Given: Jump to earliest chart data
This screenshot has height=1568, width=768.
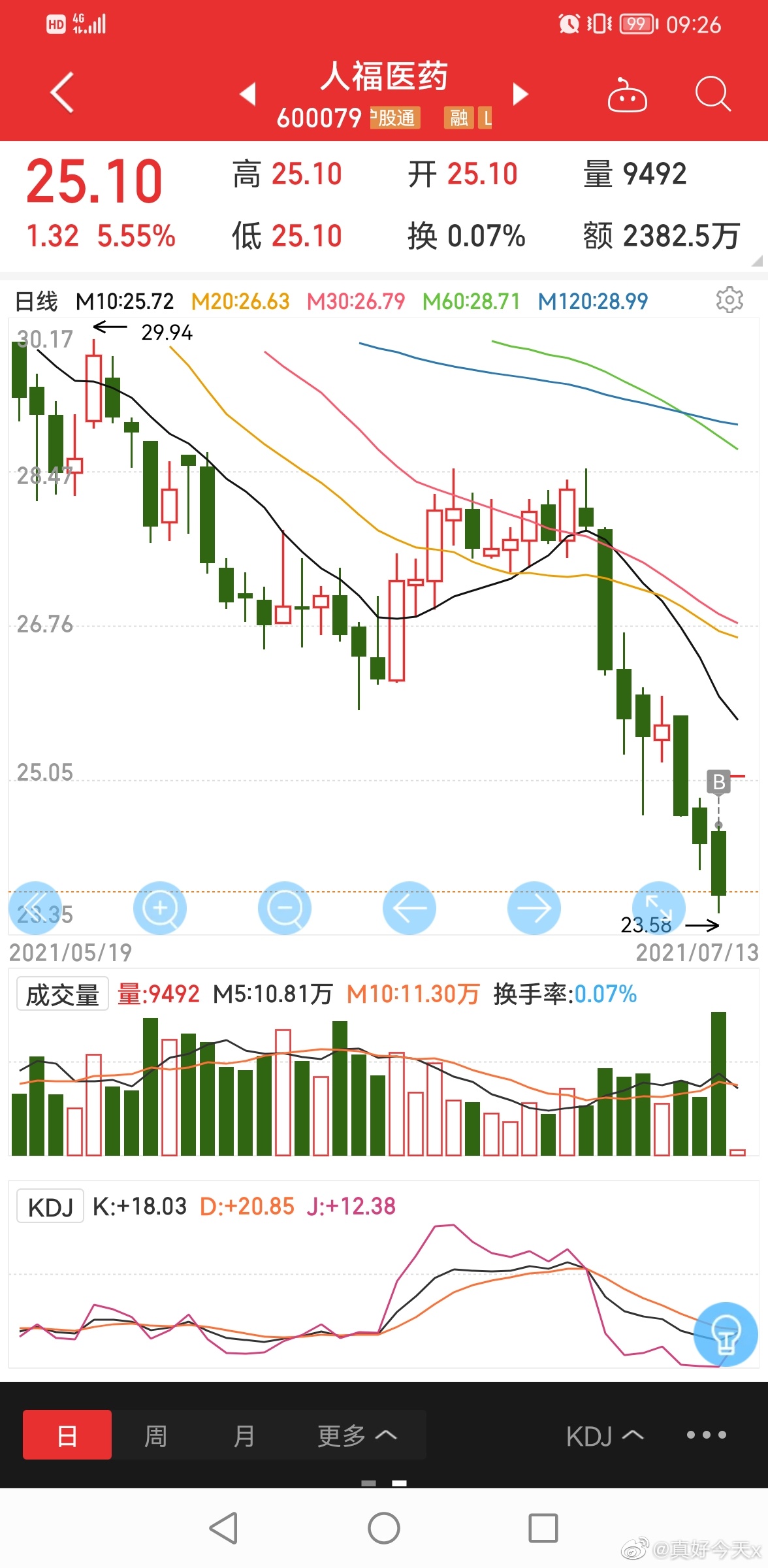Looking at the screenshot, I should click(35, 908).
